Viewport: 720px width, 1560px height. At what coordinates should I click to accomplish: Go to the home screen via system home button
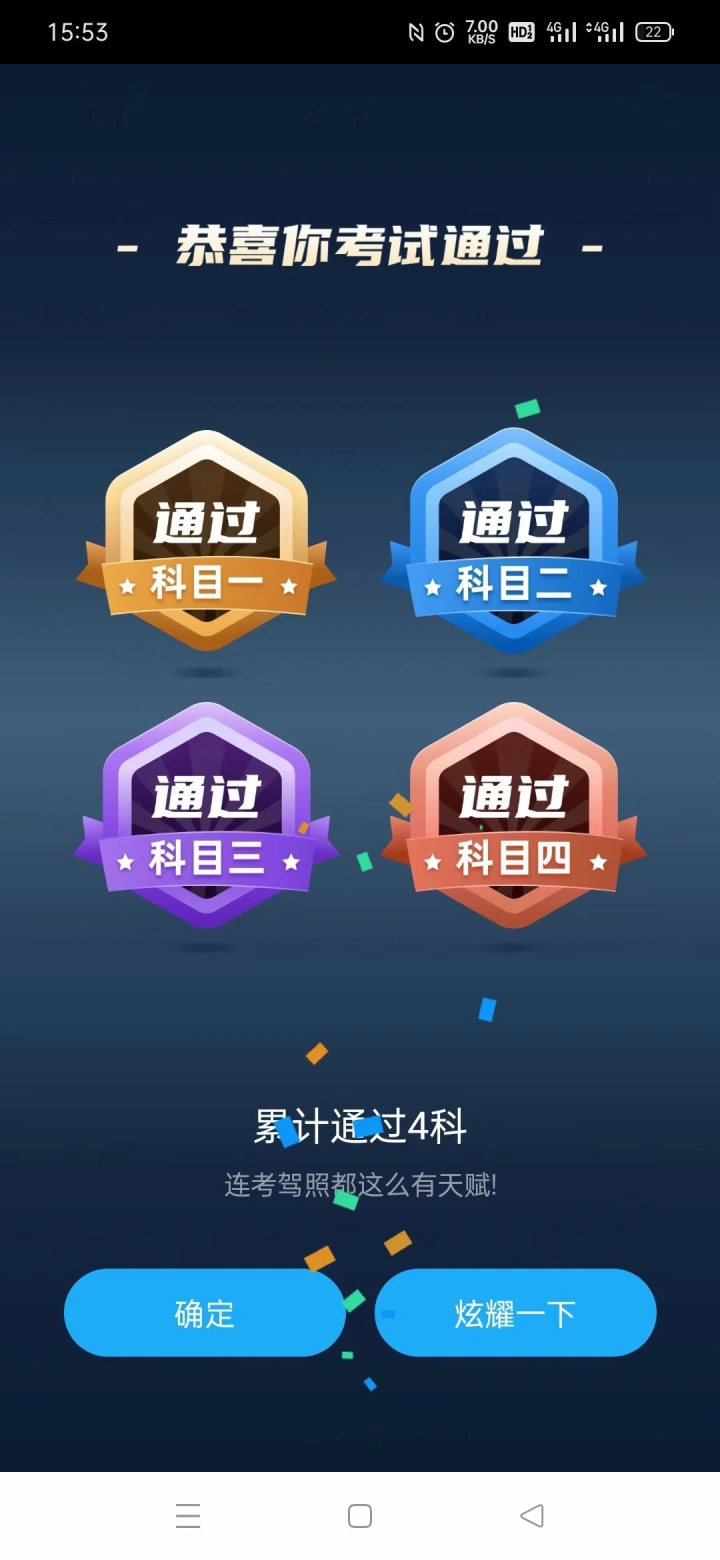tap(360, 1515)
